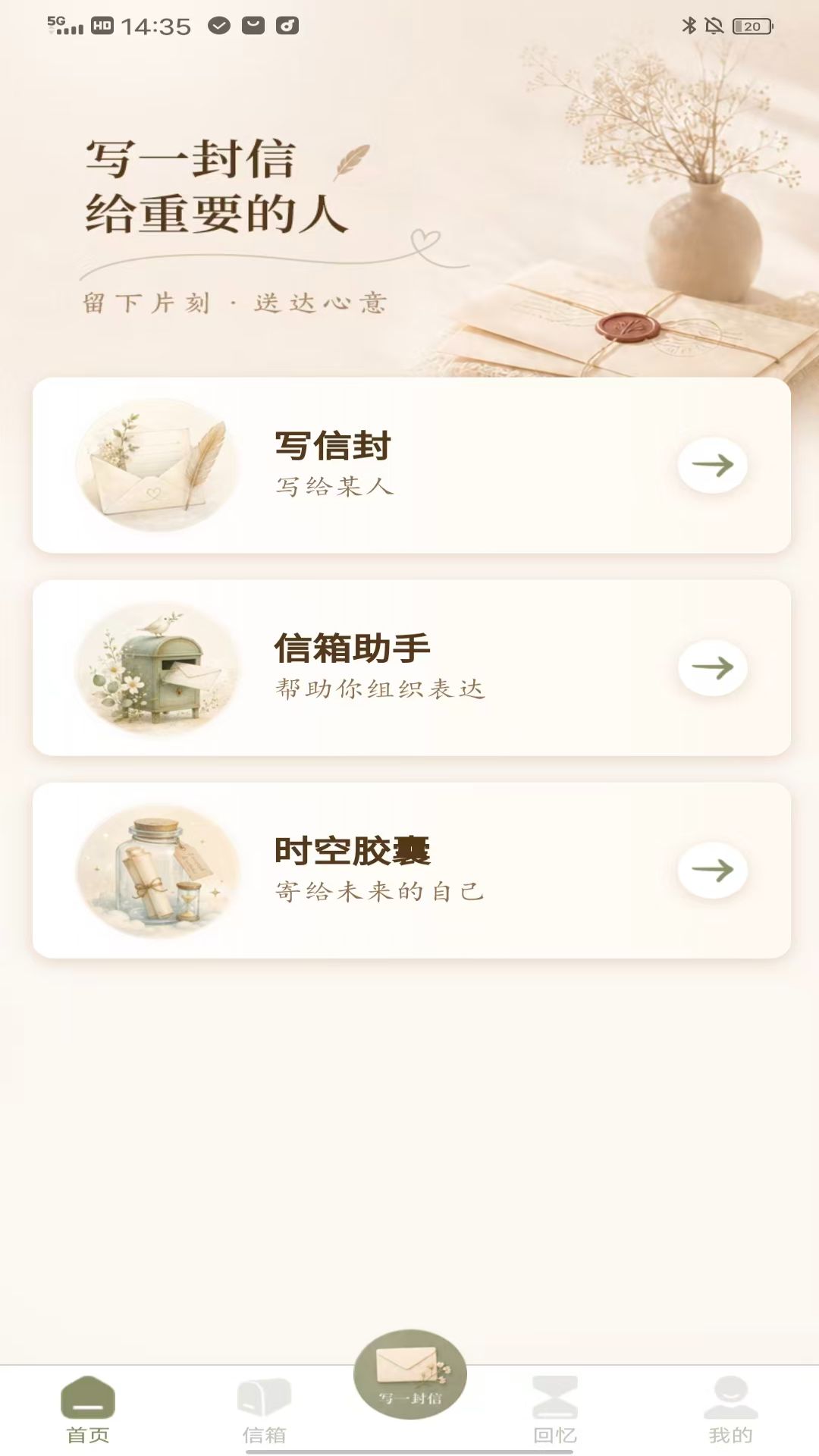Tap the center 写一封信 button

tap(410, 1374)
